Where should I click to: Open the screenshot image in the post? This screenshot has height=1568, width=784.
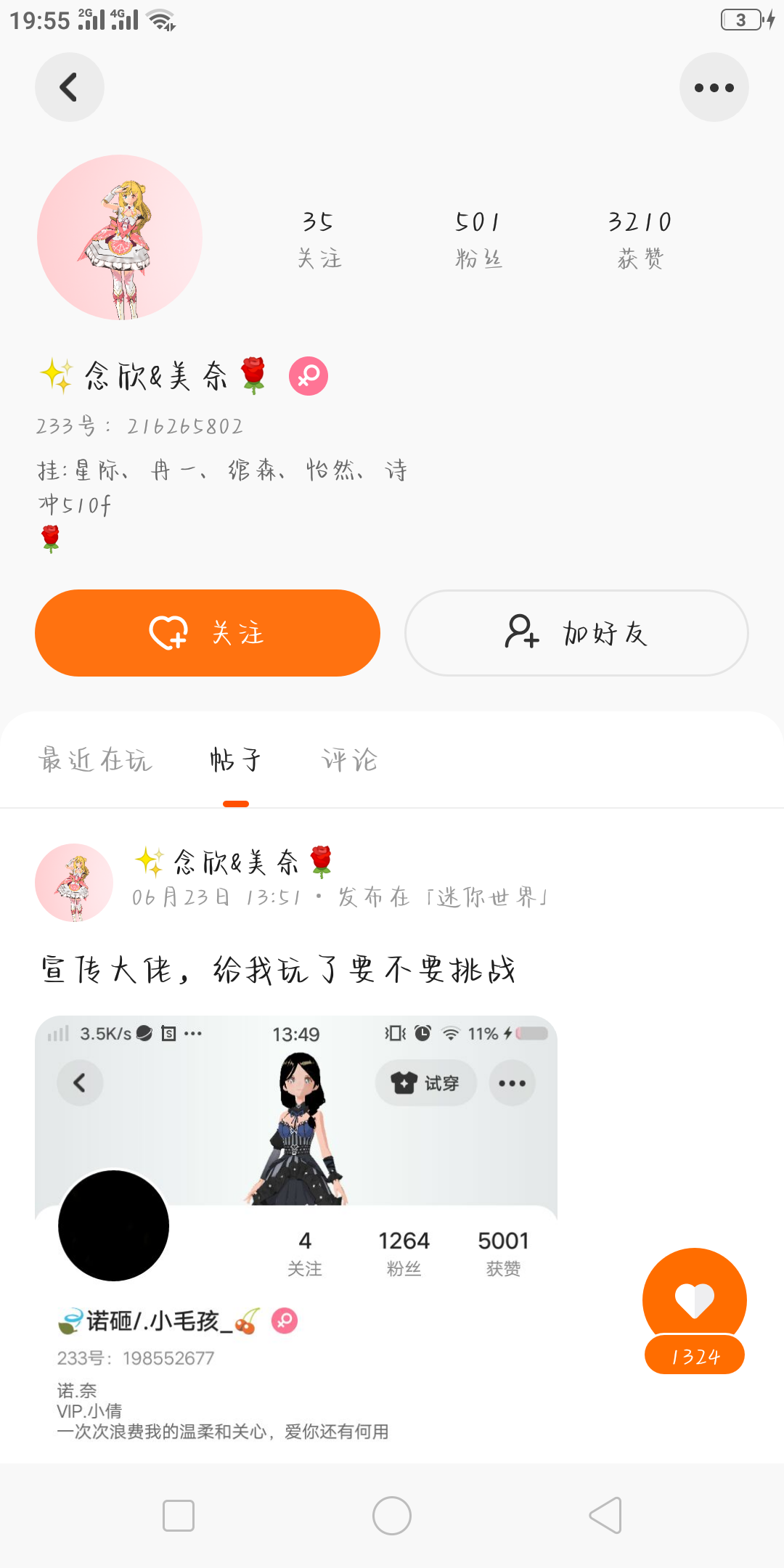coord(296,1227)
